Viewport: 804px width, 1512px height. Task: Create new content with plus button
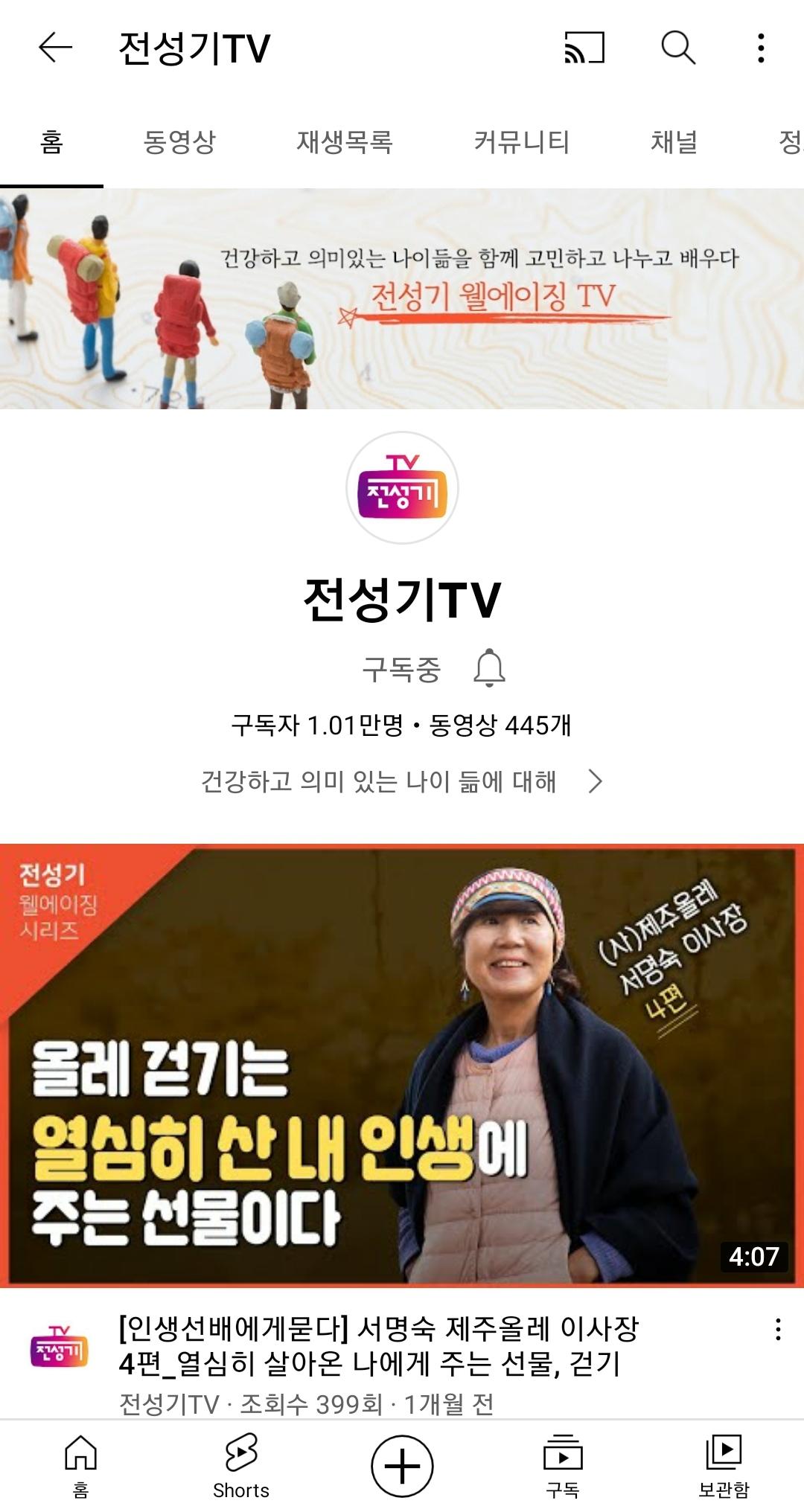coord(402,1466)
